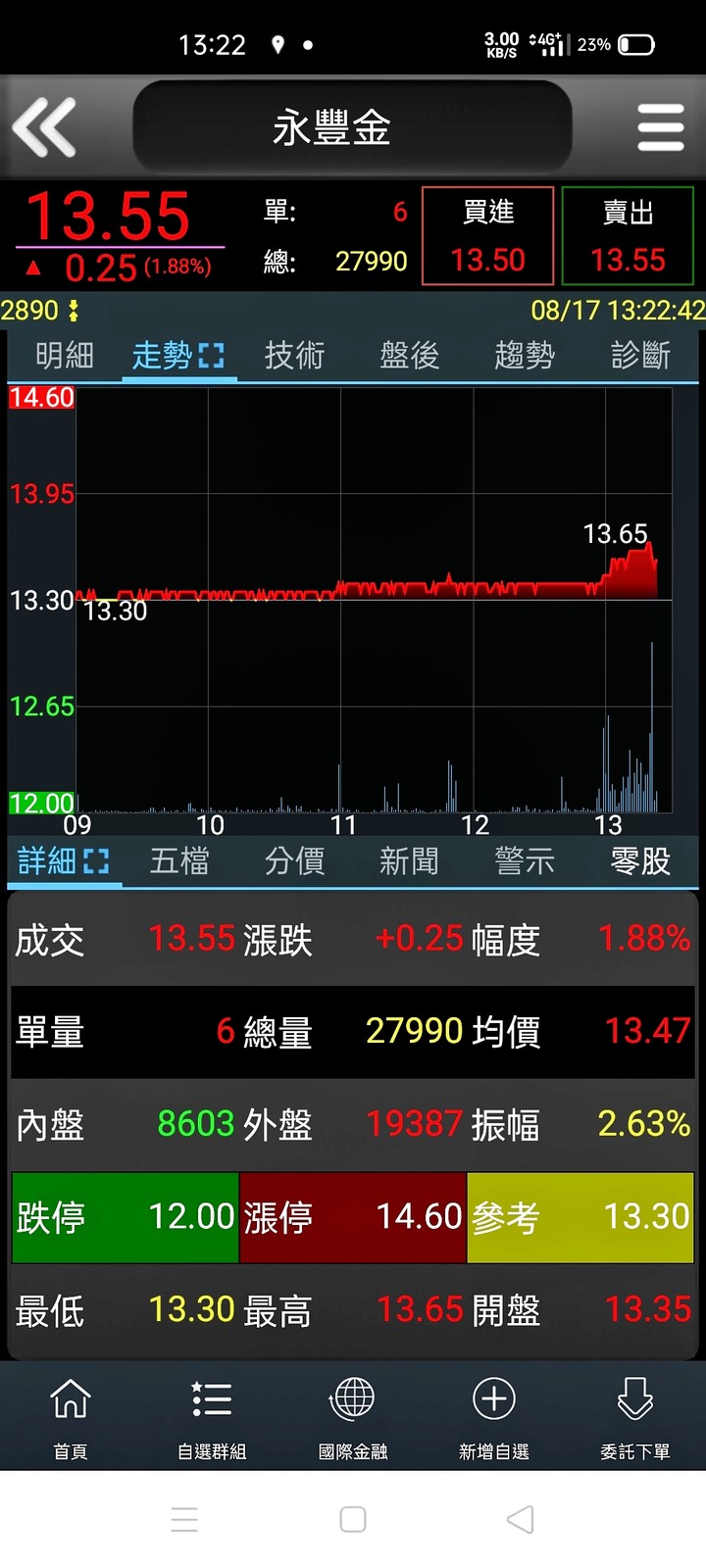Switch to the 零股 odd-lot tab
The width and height of the screenshot is (706, 1568).
click(640, 861)
